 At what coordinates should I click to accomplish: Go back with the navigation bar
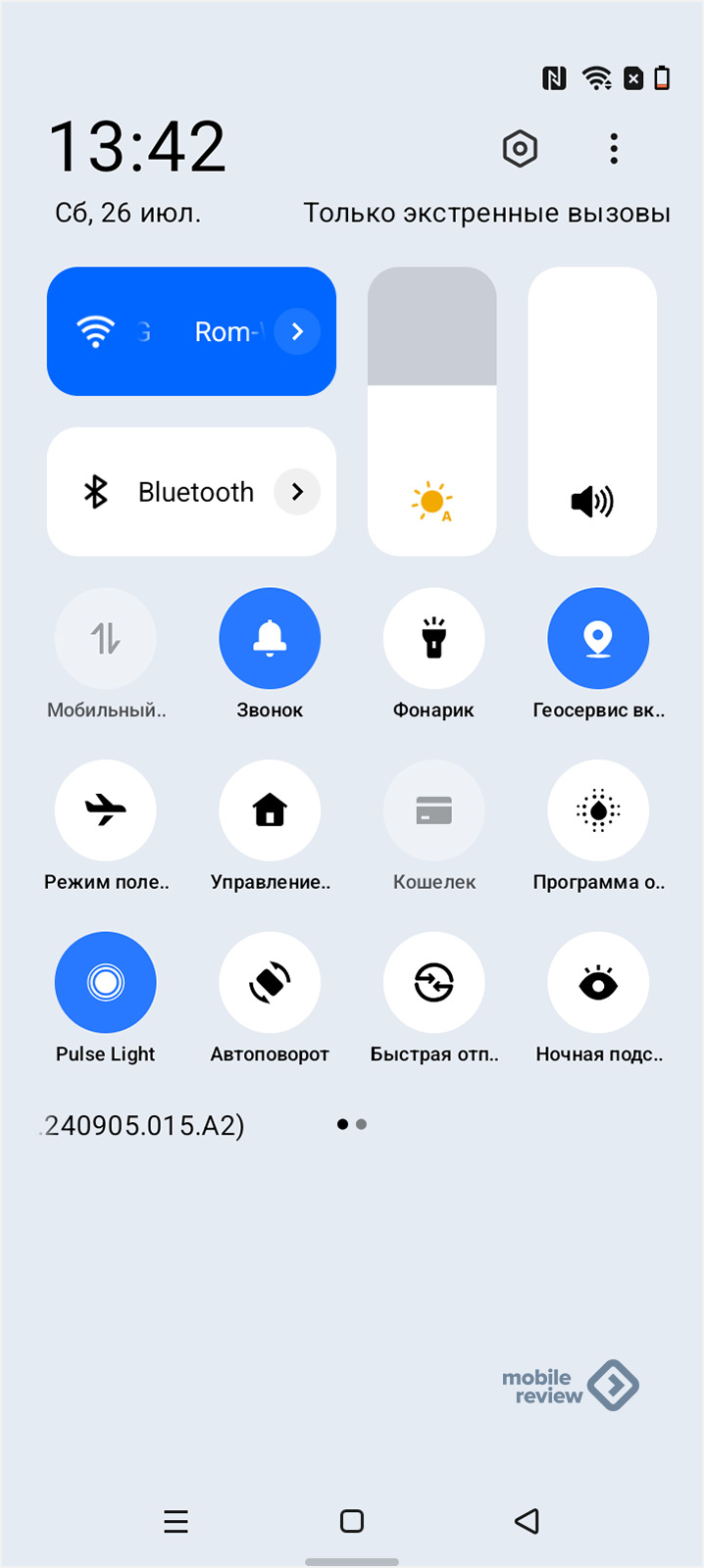[x=527, y=1521]
